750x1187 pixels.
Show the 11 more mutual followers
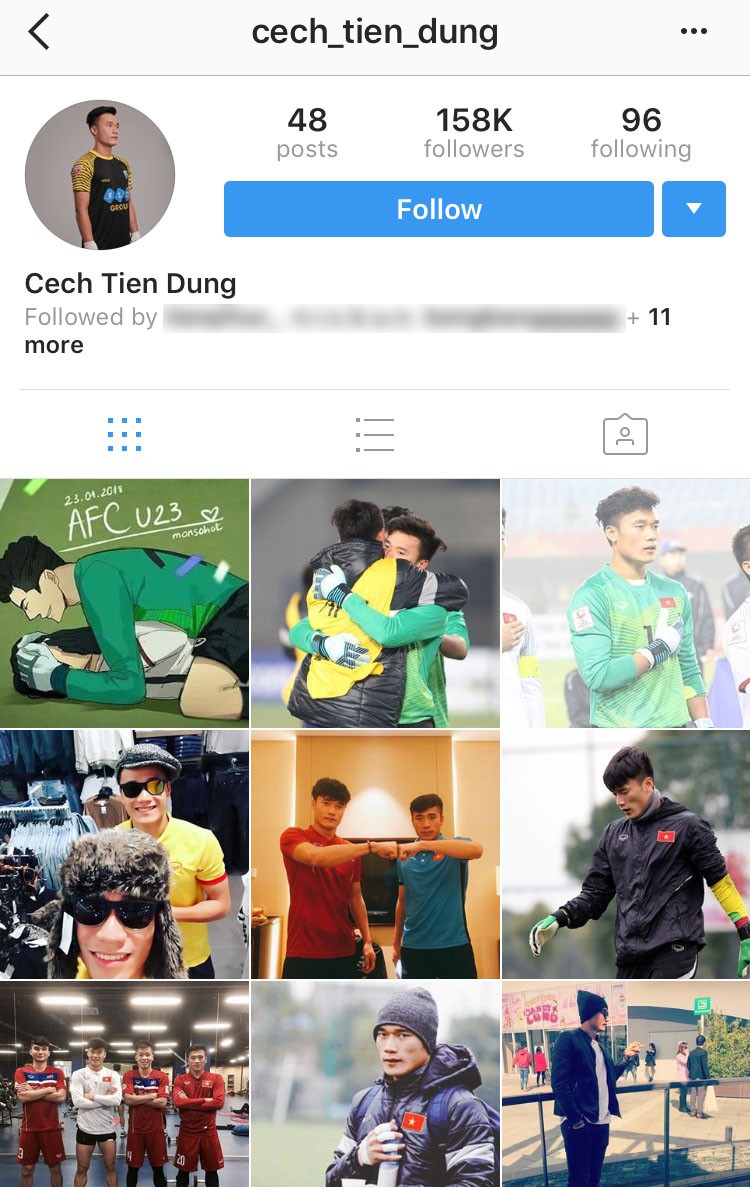pos(658,318)
